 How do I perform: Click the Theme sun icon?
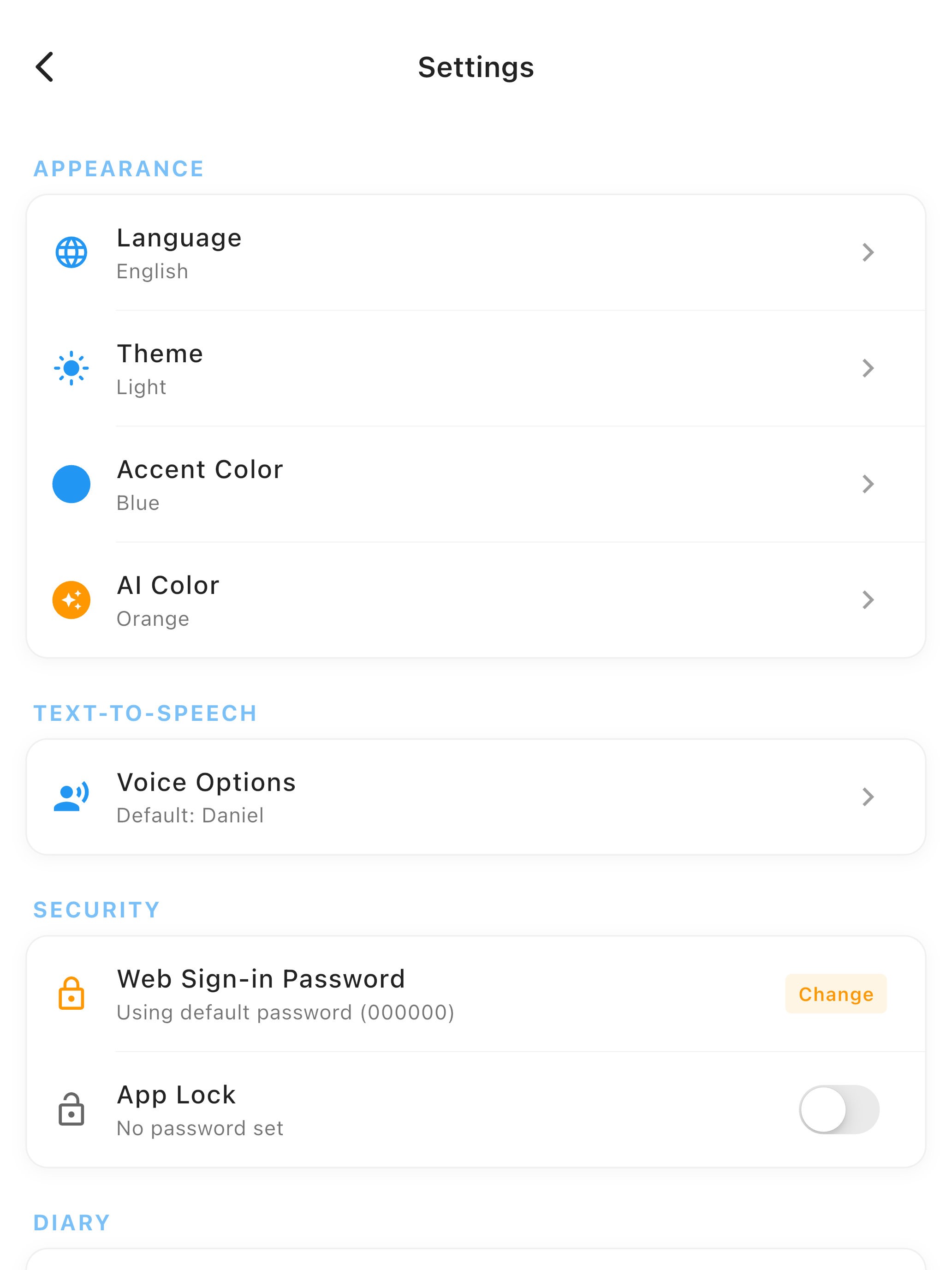coord(71,368)
